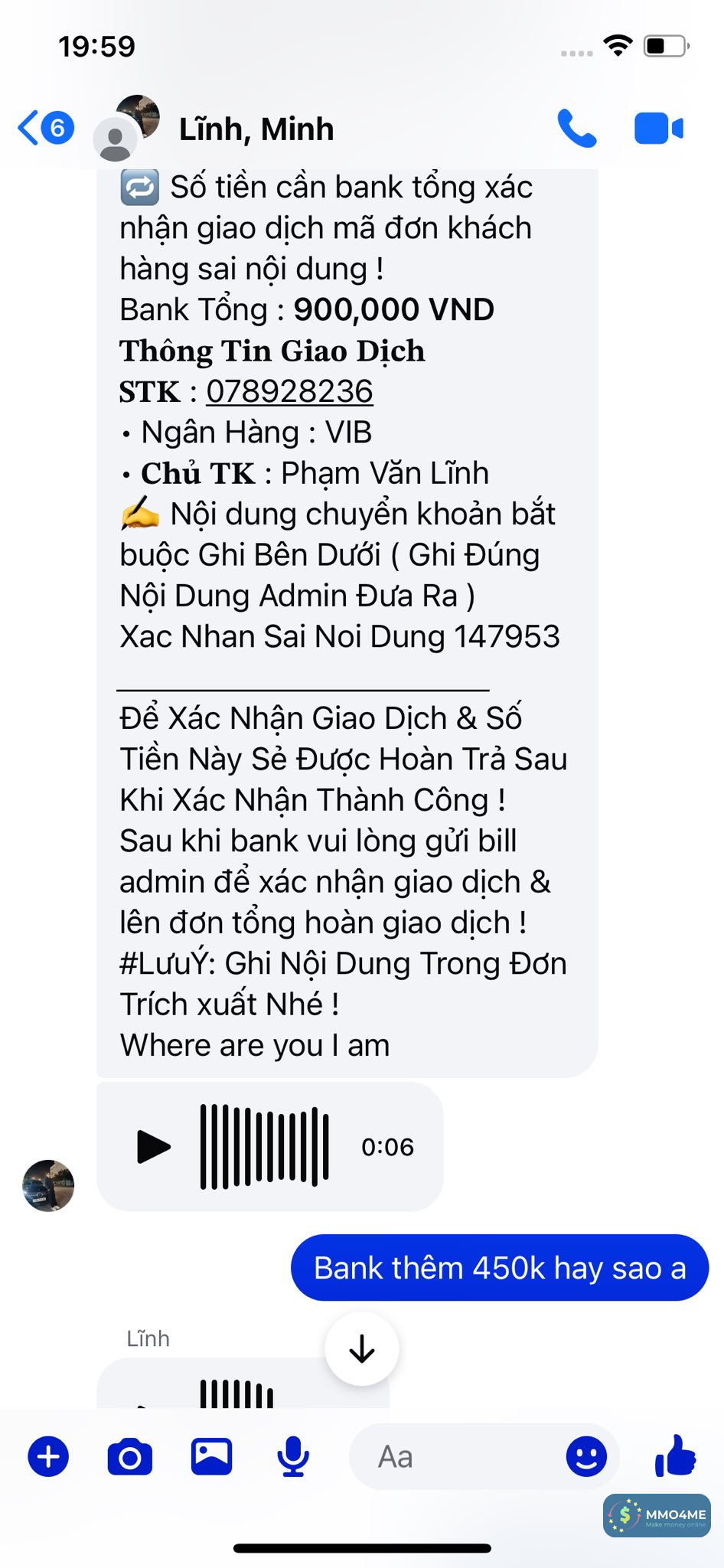Viewport: 724px width, 1568px height.
Task: Record a voice message with the microphone
Action: (293, 1456)
